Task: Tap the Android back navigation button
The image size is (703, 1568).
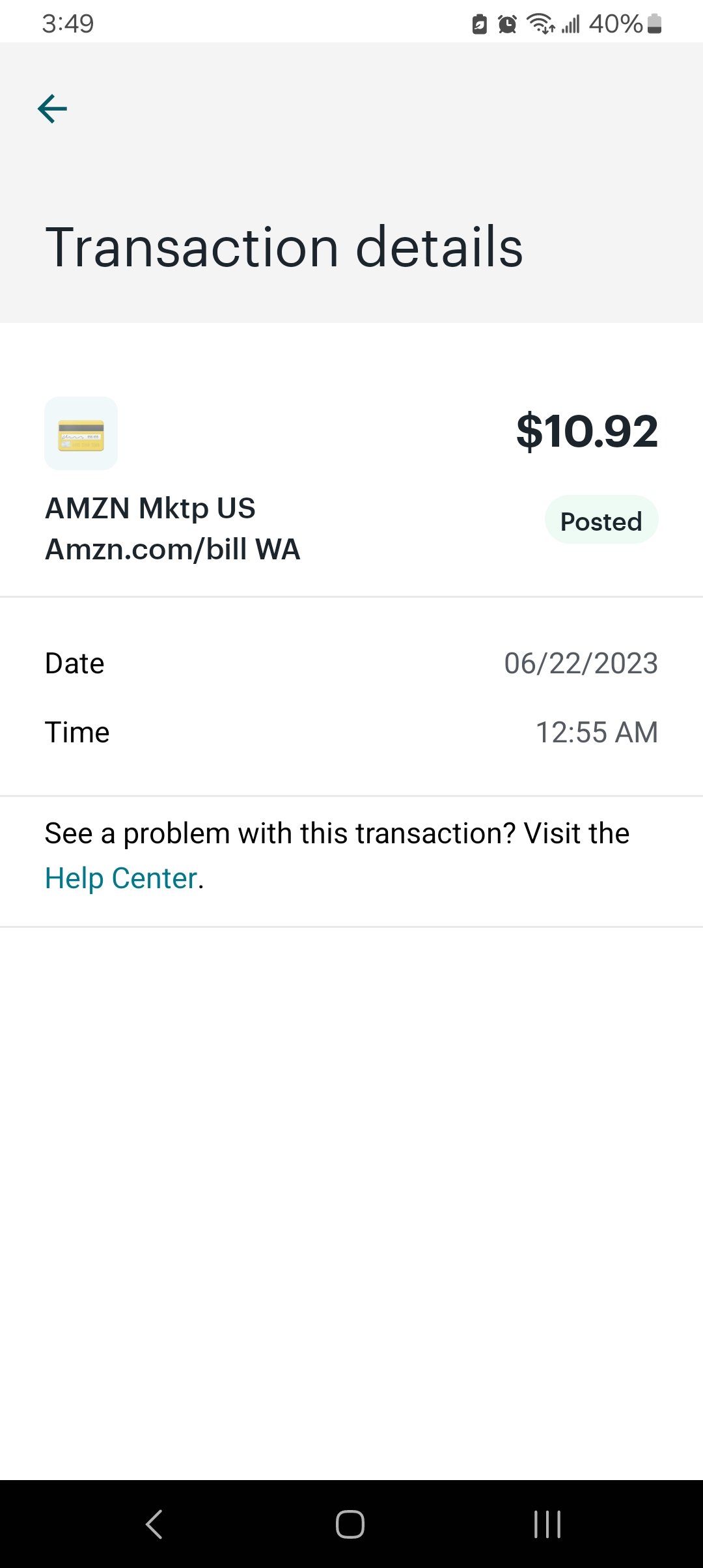Action: 154,1524
